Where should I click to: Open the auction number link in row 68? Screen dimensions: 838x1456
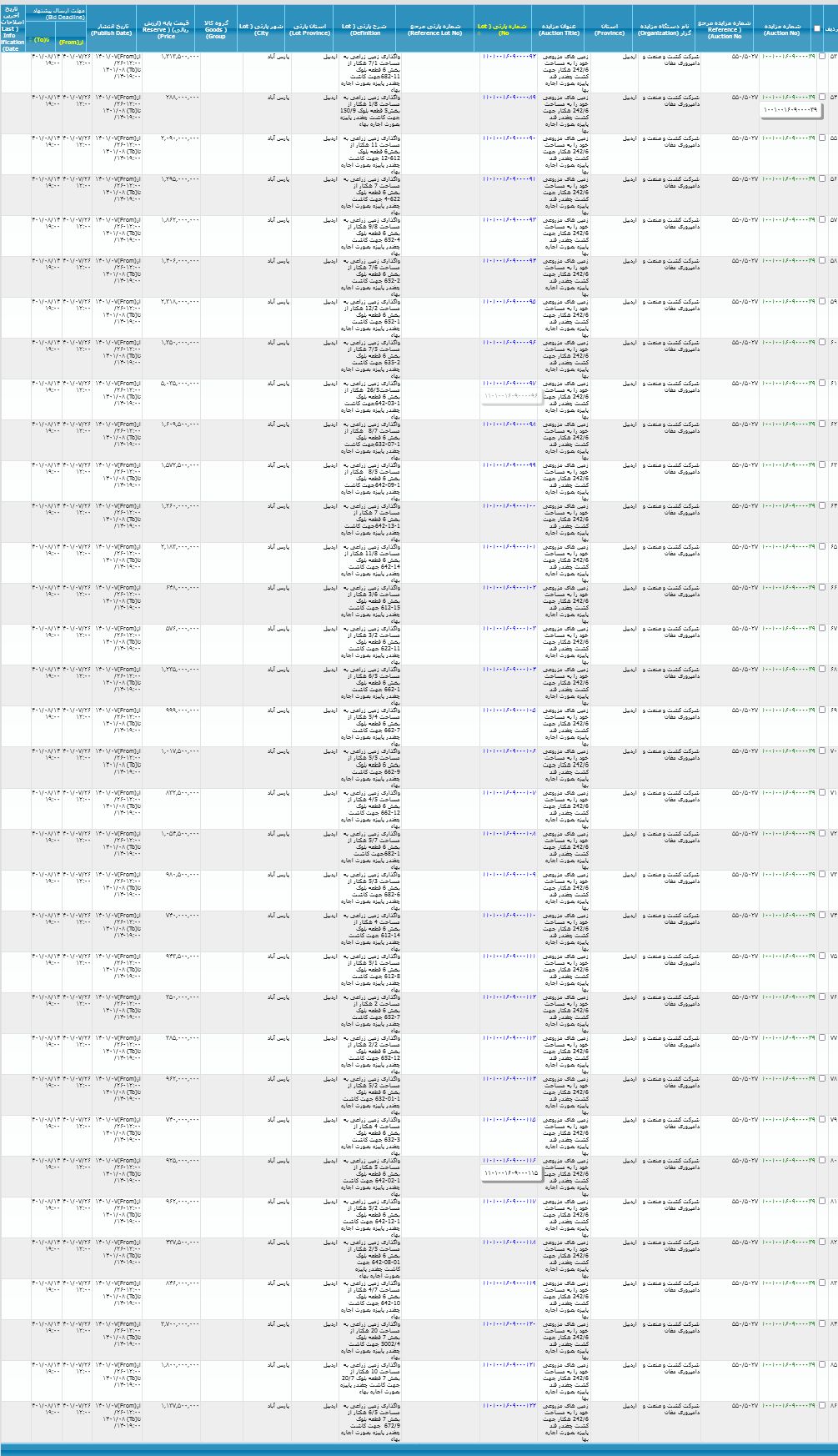[788, 669]
